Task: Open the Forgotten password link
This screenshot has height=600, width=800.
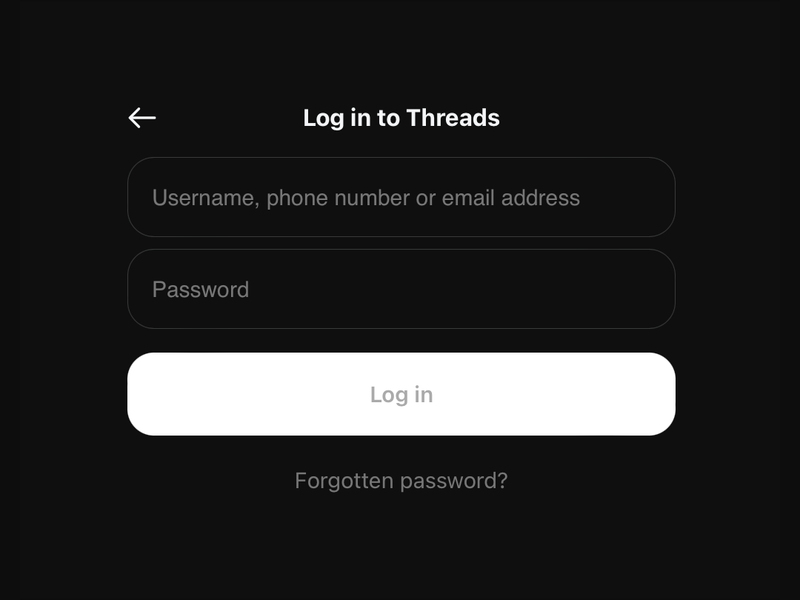Action: click(401, 481)
